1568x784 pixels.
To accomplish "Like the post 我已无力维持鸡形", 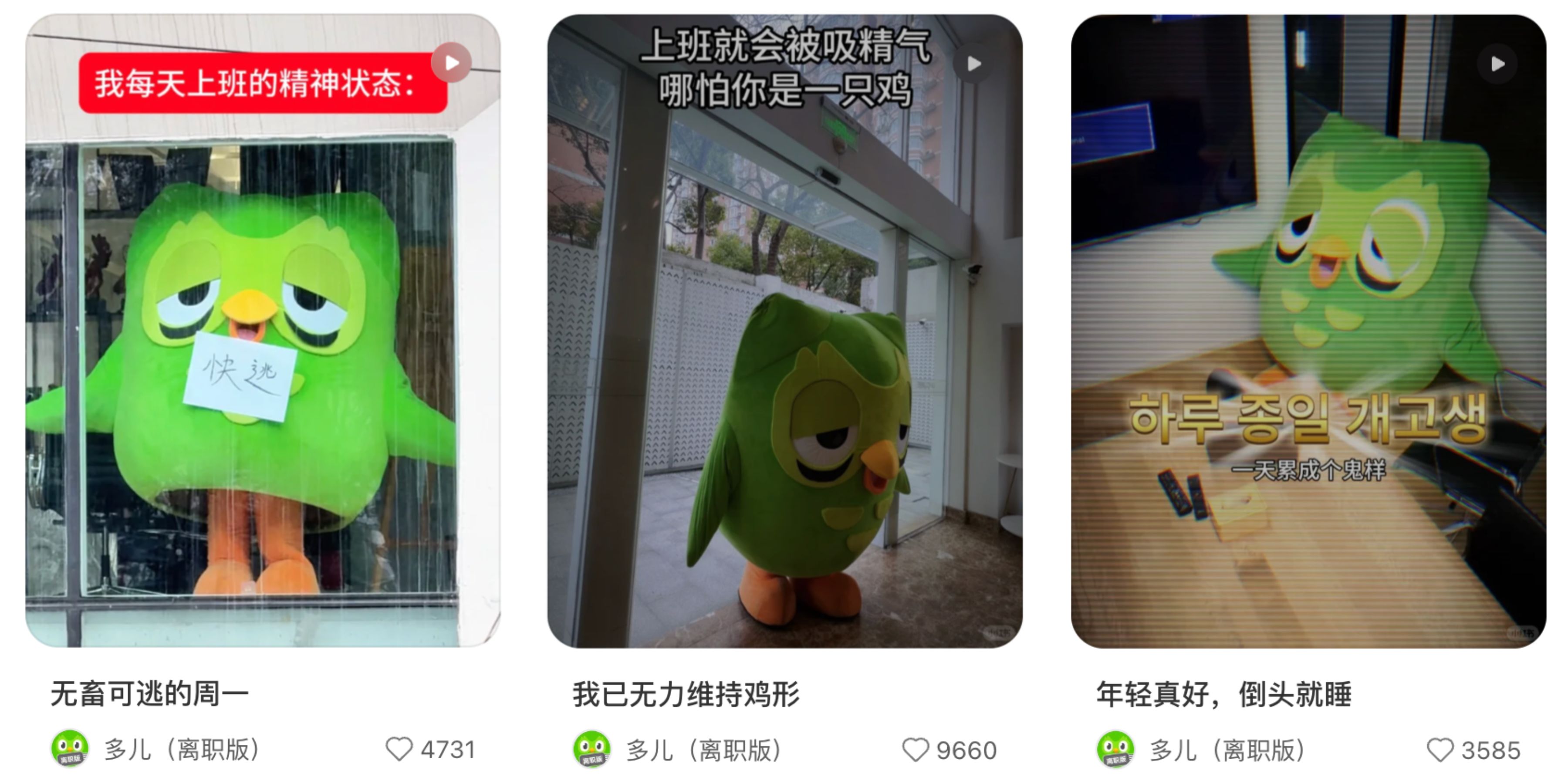I will pos(916,750).
